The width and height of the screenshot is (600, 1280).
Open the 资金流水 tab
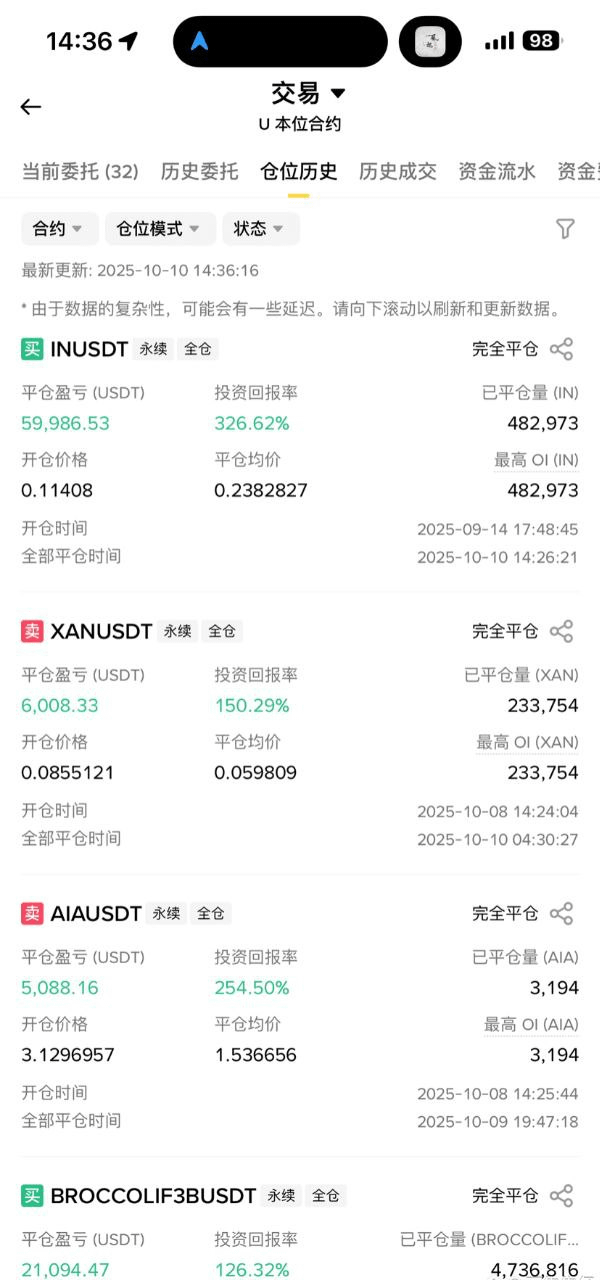coord(496,171)
